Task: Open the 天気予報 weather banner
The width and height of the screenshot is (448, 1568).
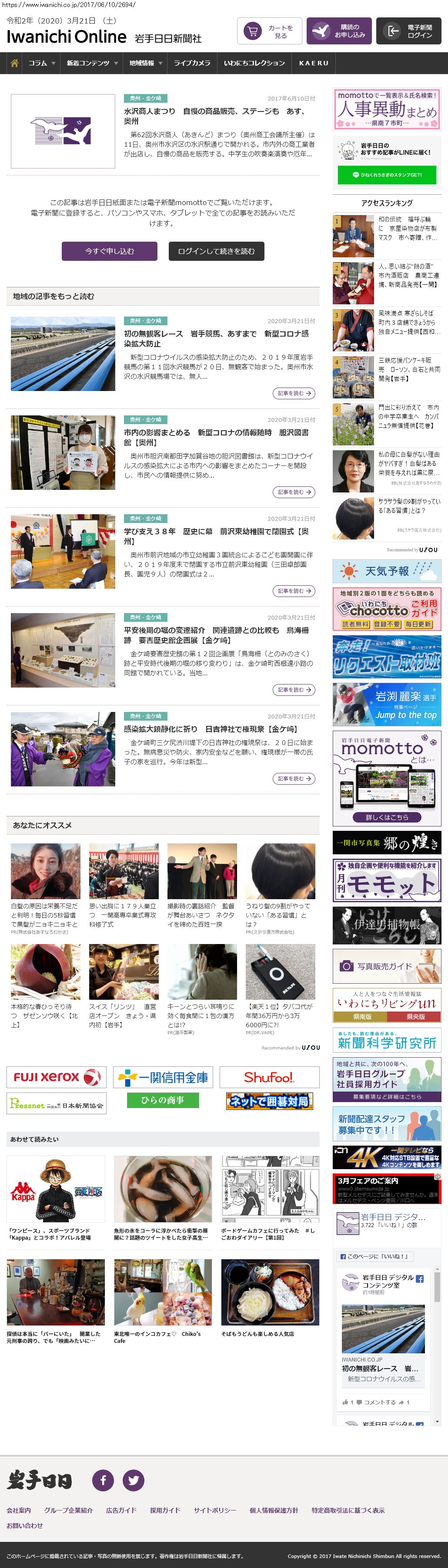Action: tap(387, 572)
